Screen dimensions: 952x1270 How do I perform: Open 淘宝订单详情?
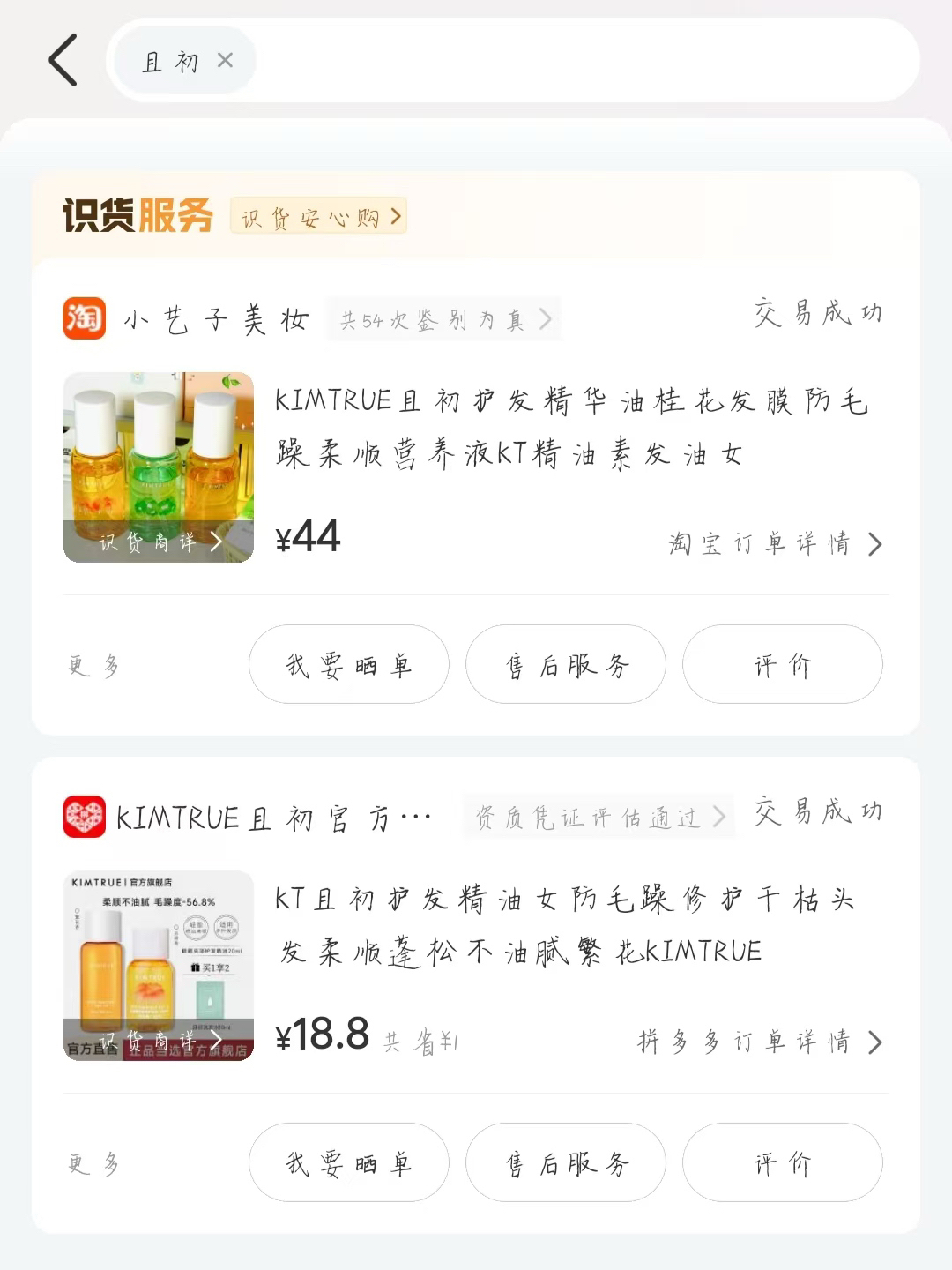(775, 544)
